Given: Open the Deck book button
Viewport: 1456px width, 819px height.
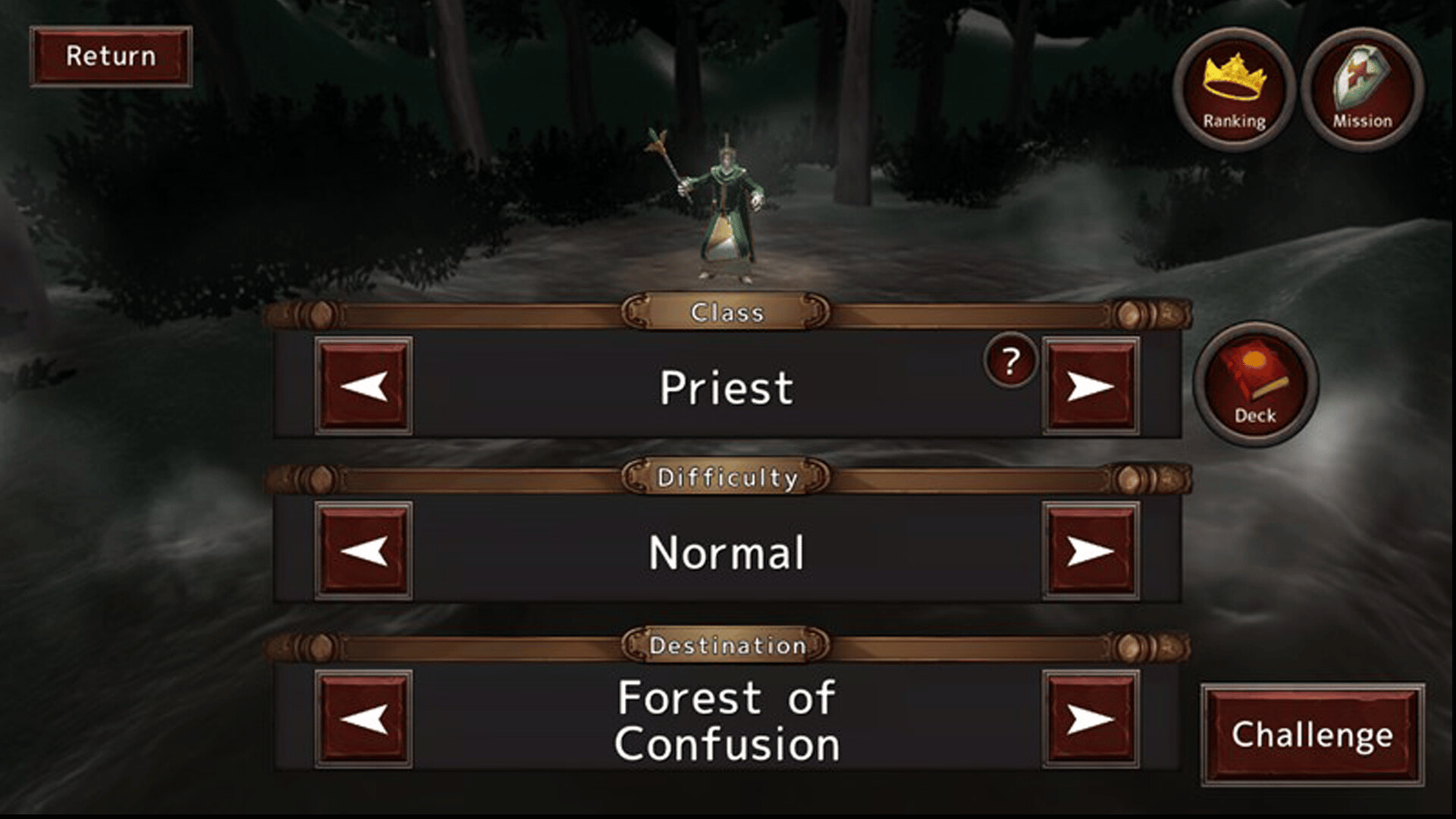Looking at the screenshot, I should [x=1255, y=383].
